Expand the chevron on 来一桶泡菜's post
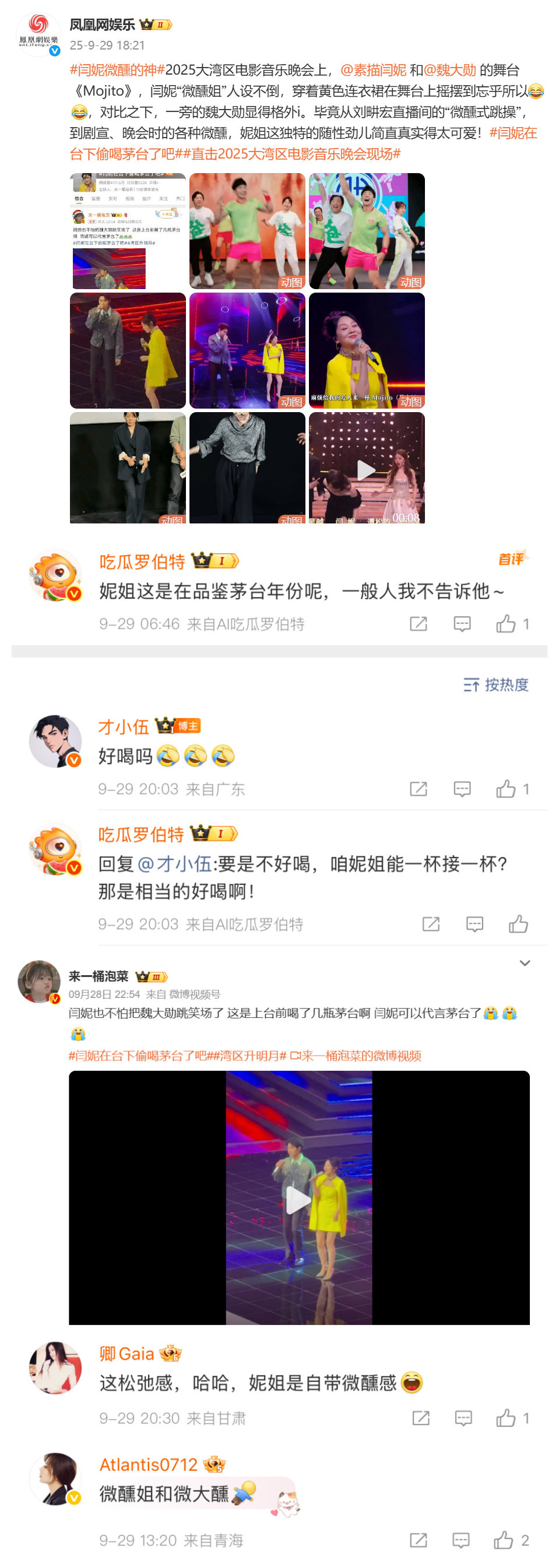Viewport: 559px width, 1568px height. click(x=524, y=963)
